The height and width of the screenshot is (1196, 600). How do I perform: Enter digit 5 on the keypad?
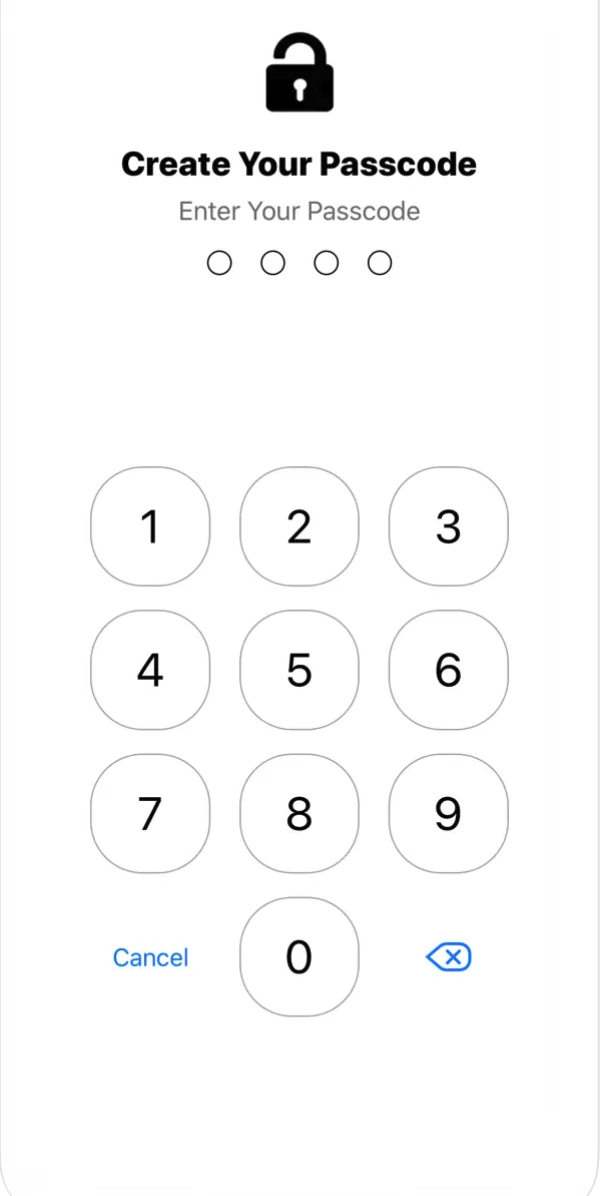299,670
